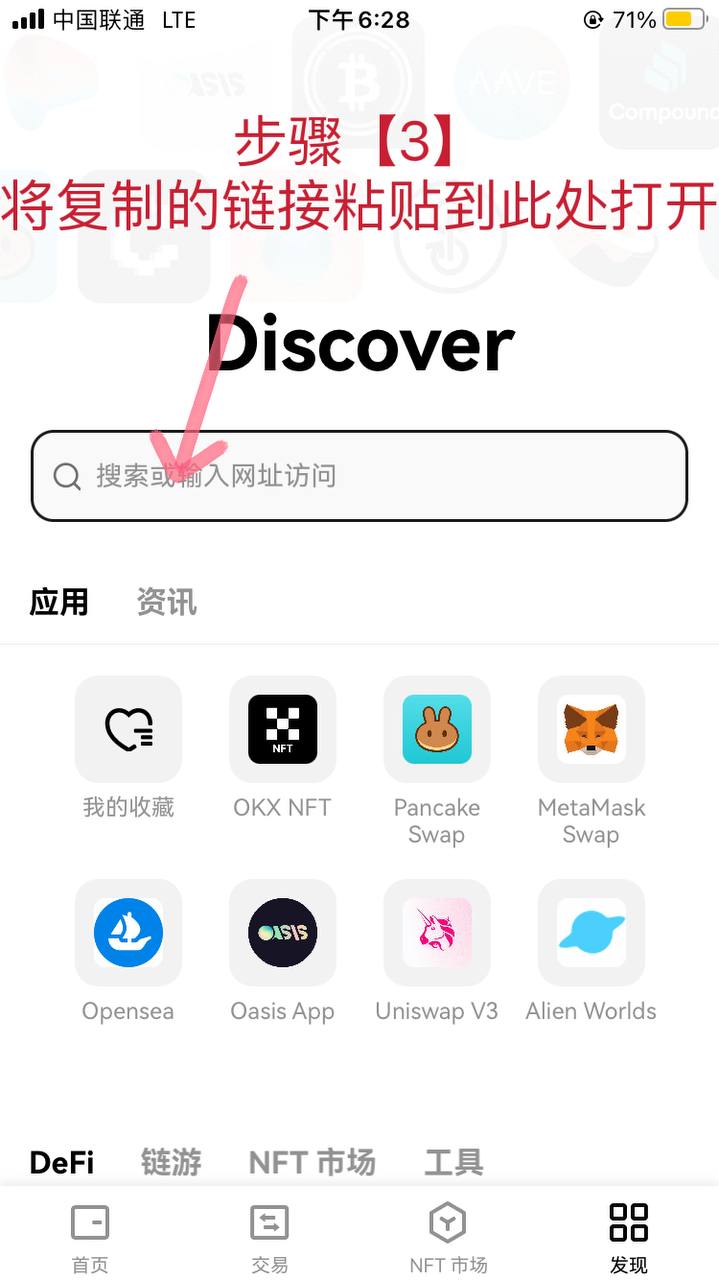Show the NFT 市场 category list
The width and height of the screenshot is (719, 1280).
pos(312,1162)
